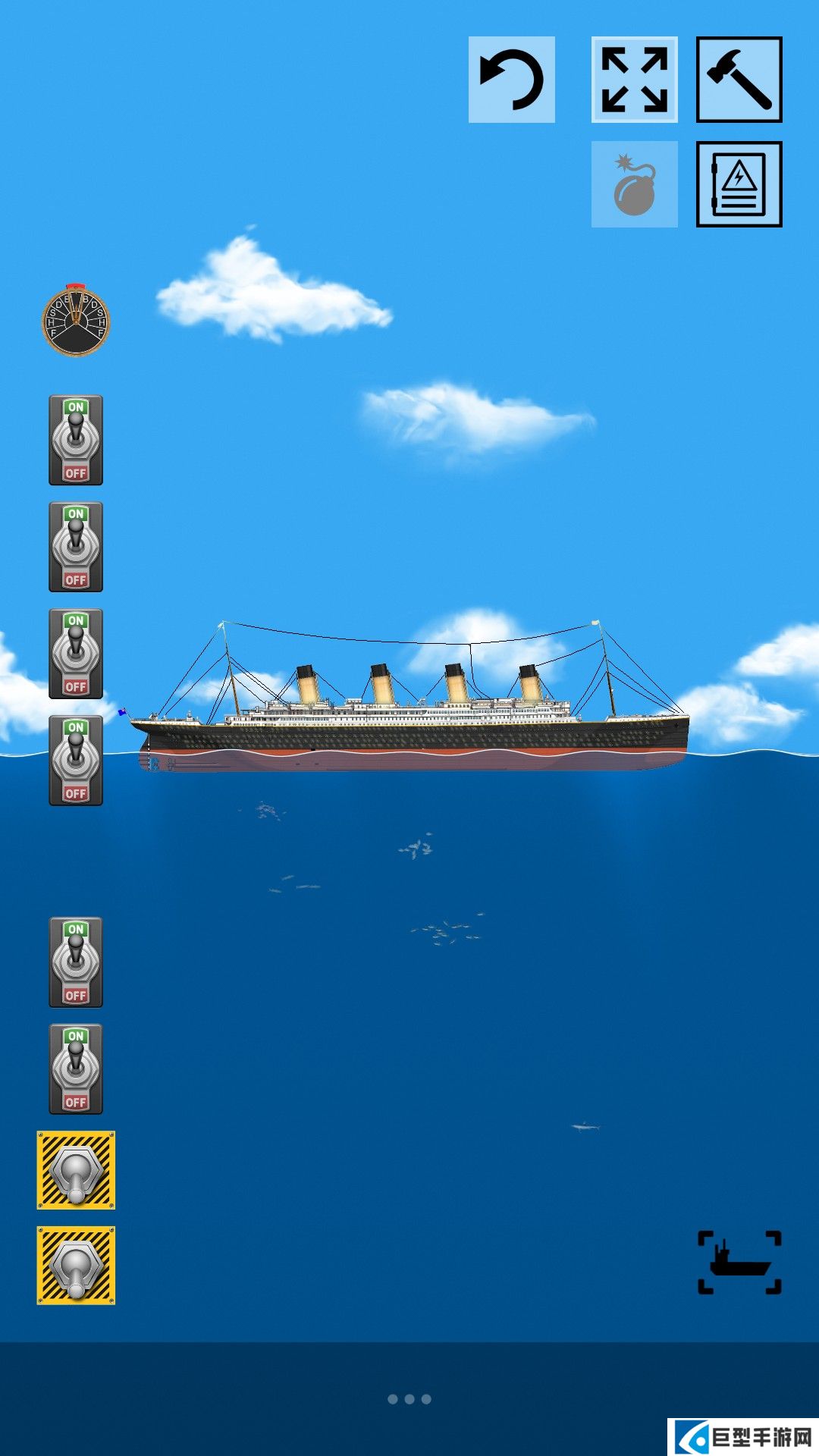Toggle the fullscreen expand arrows icon
Image resolution: width=819 pixels, height=1456 pixels.
[x=634, y=80]
